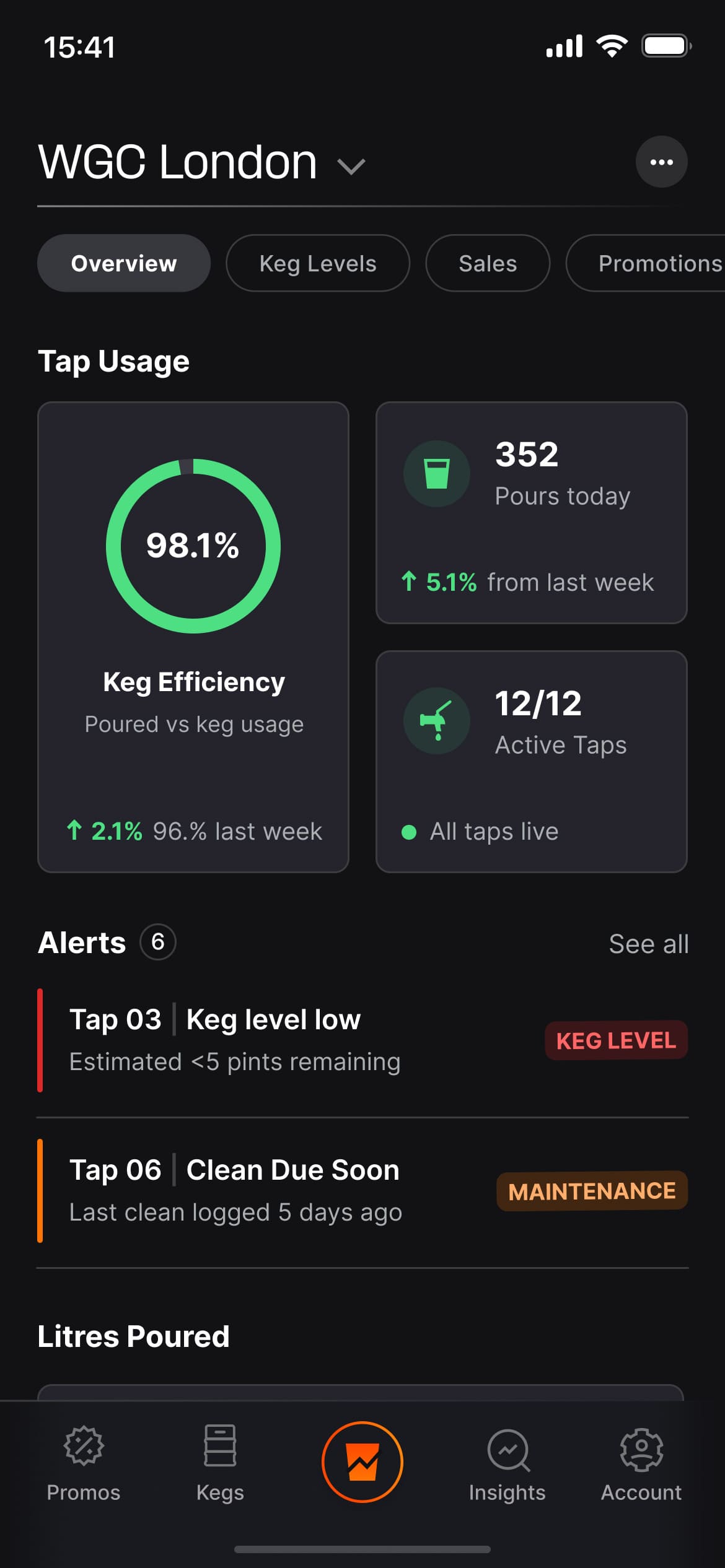This screenshot has width=725, height=1568.
Task: Open the three-dot more options menu
Action: click(x=661, y=162)
